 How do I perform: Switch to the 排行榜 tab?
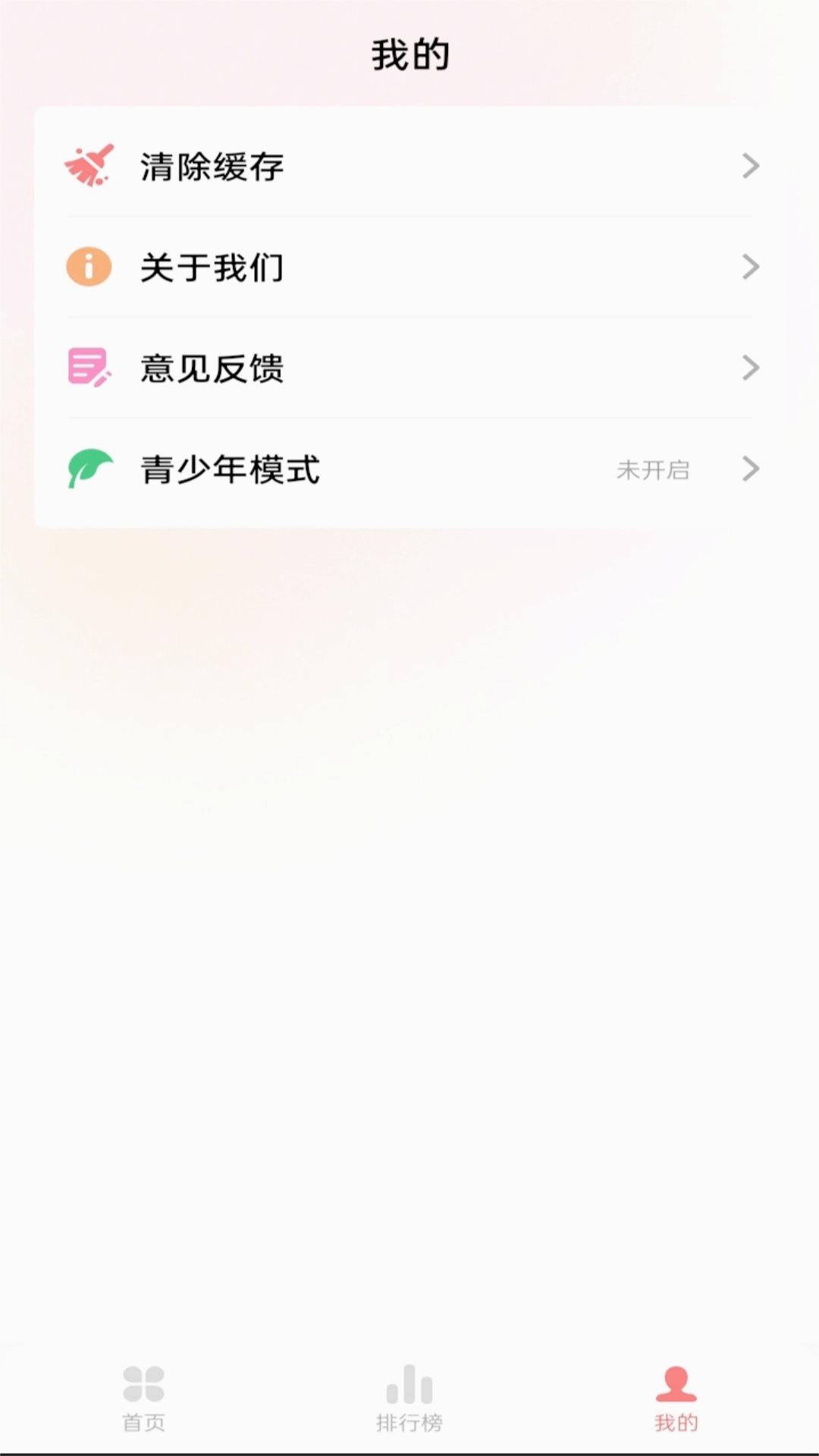tap(409, 1398)
